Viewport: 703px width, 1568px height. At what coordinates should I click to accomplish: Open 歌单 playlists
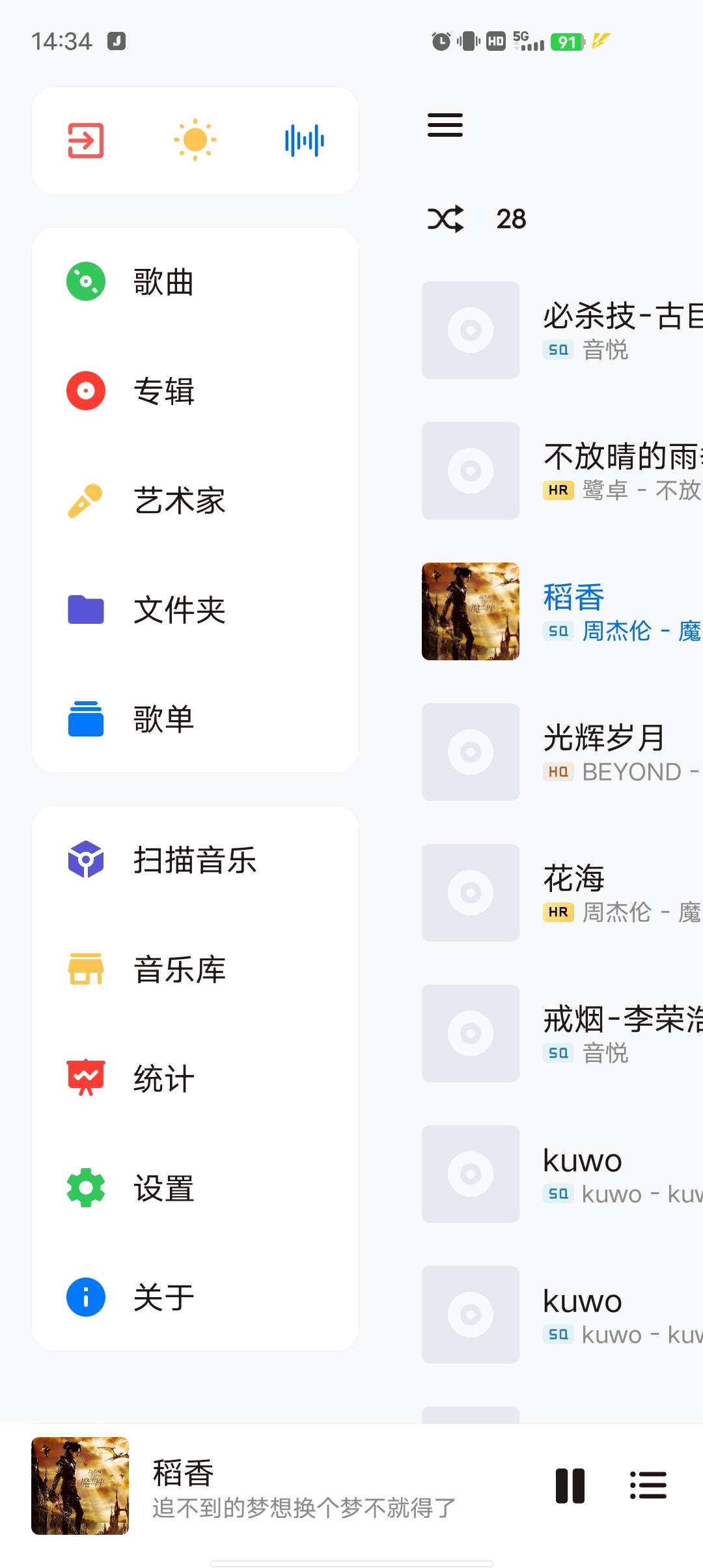coord(163,720)
